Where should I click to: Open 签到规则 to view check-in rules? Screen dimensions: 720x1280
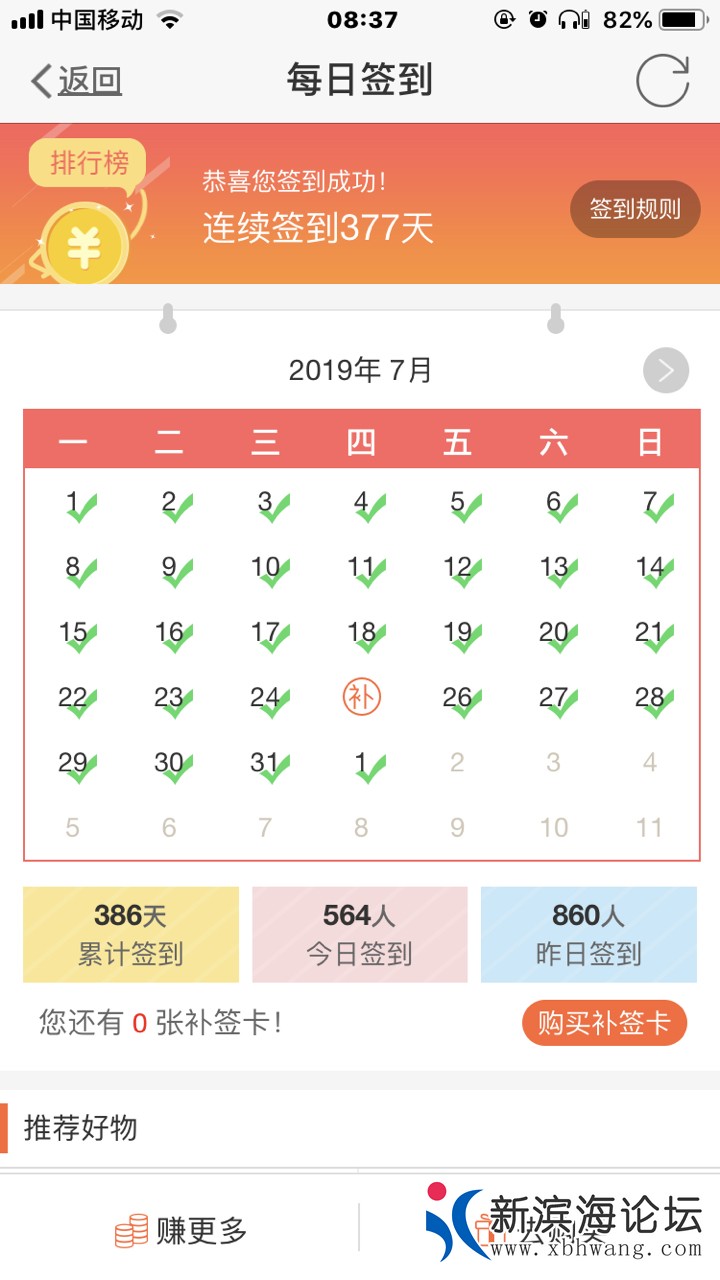coord(634,209)
